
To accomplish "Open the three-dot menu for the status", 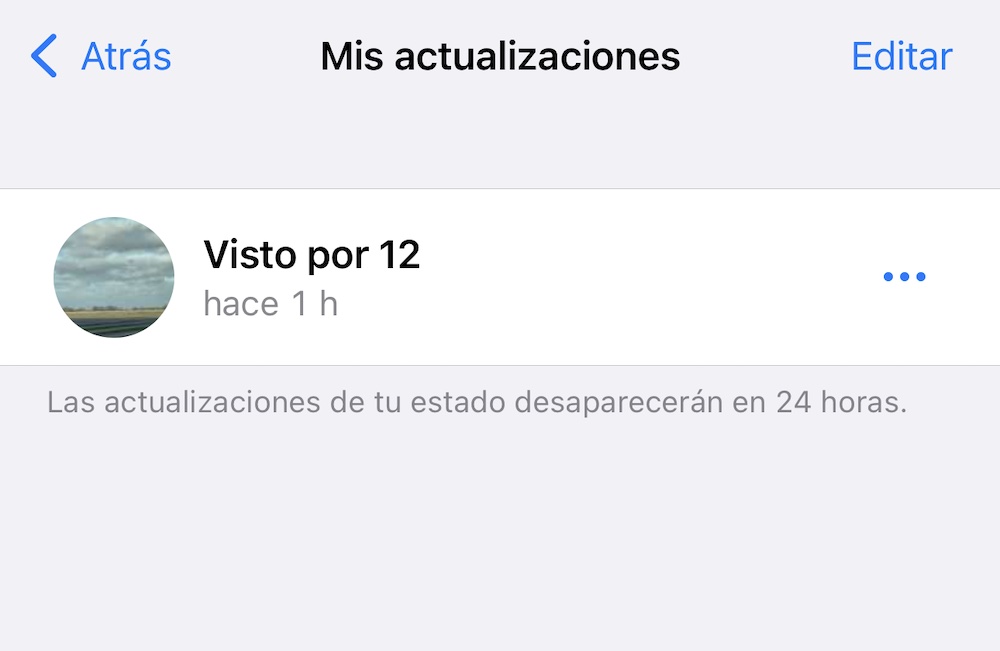I will 904,277.
